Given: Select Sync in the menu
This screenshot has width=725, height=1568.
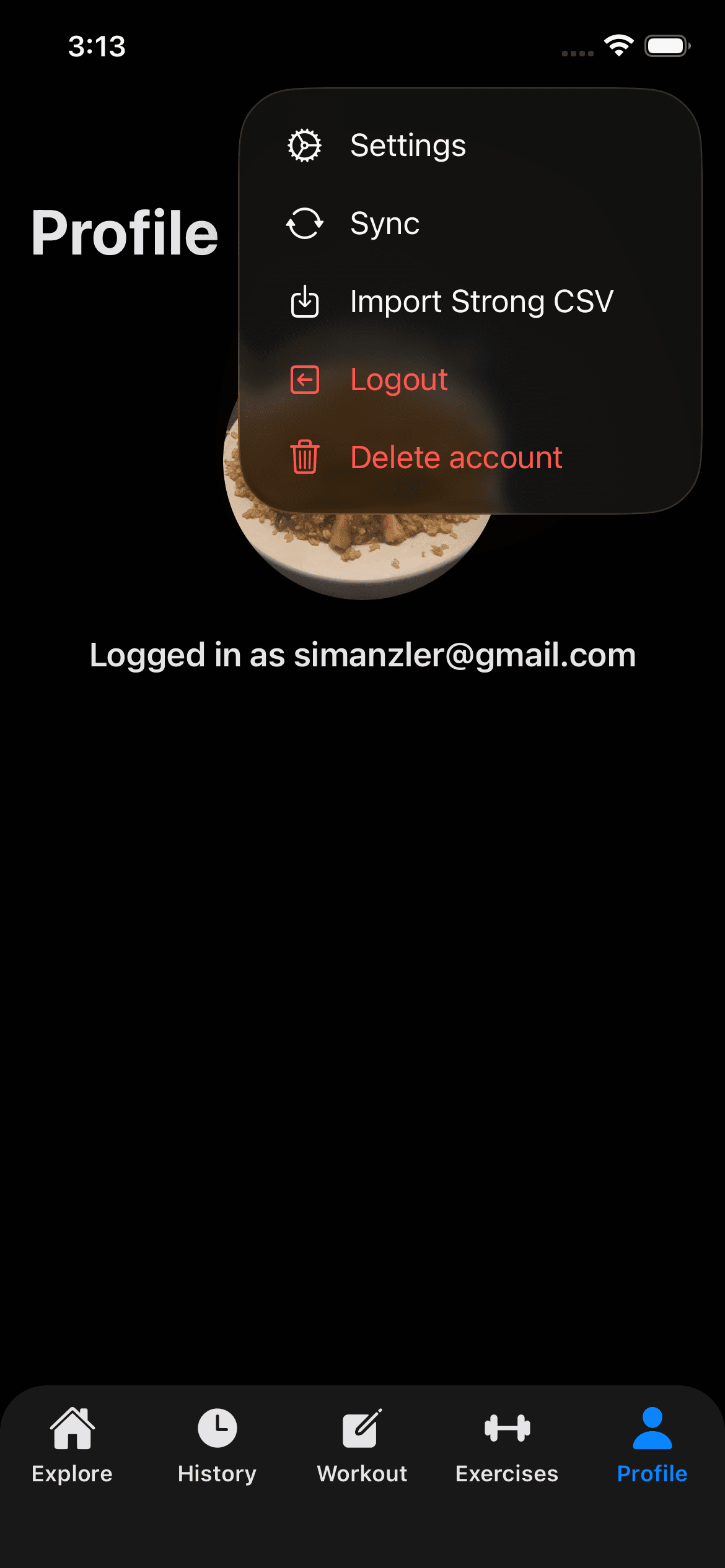Looking at the screenshot, I should pyautogui.click(x=384, y=224).
